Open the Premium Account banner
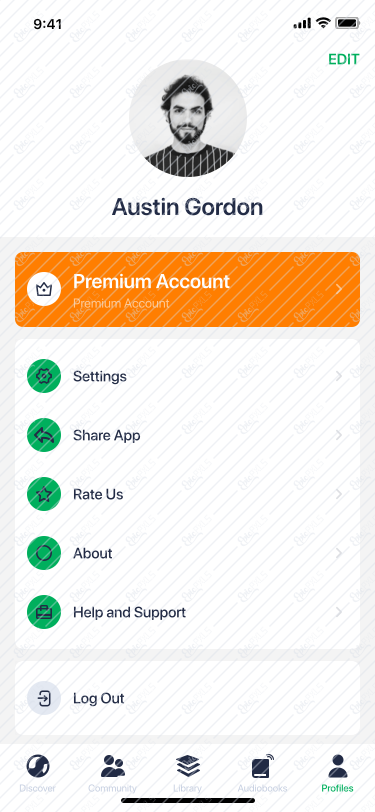This screenshot has height=812, width=375. pos(188,289)
